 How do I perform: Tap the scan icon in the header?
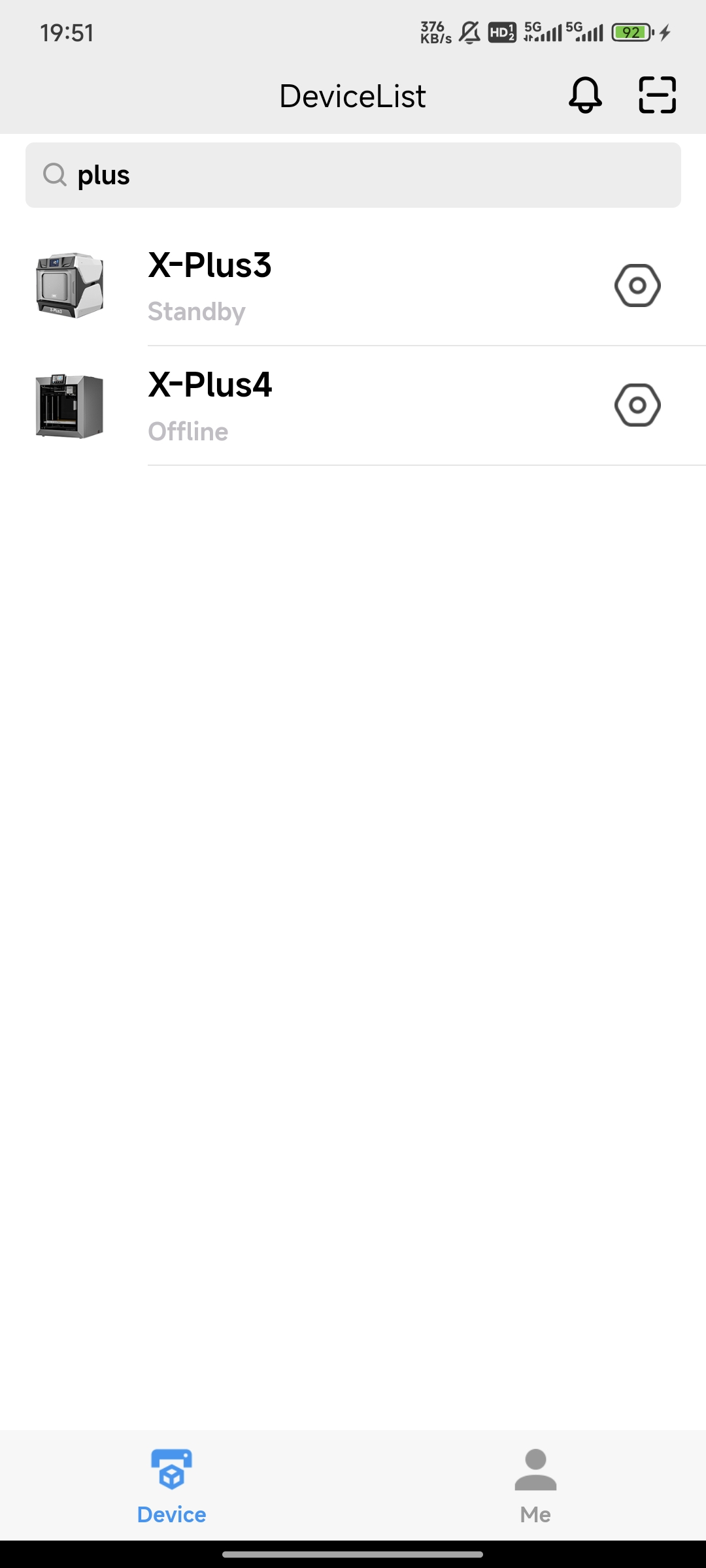click(657, 95)
